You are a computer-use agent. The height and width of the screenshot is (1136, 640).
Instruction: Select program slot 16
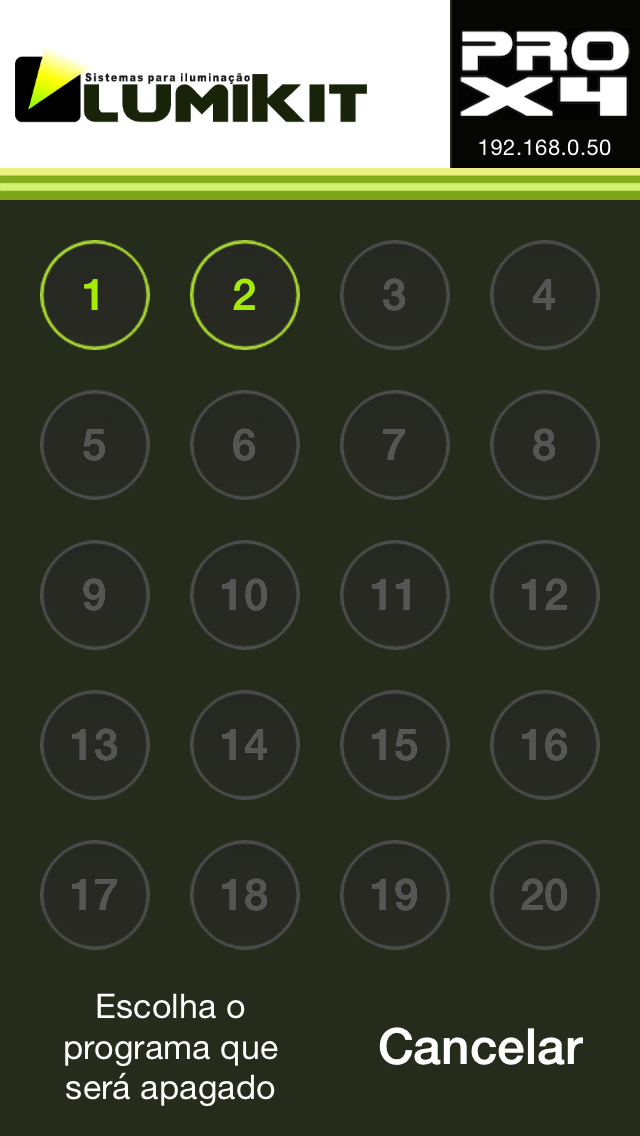(x=545, y=745)
